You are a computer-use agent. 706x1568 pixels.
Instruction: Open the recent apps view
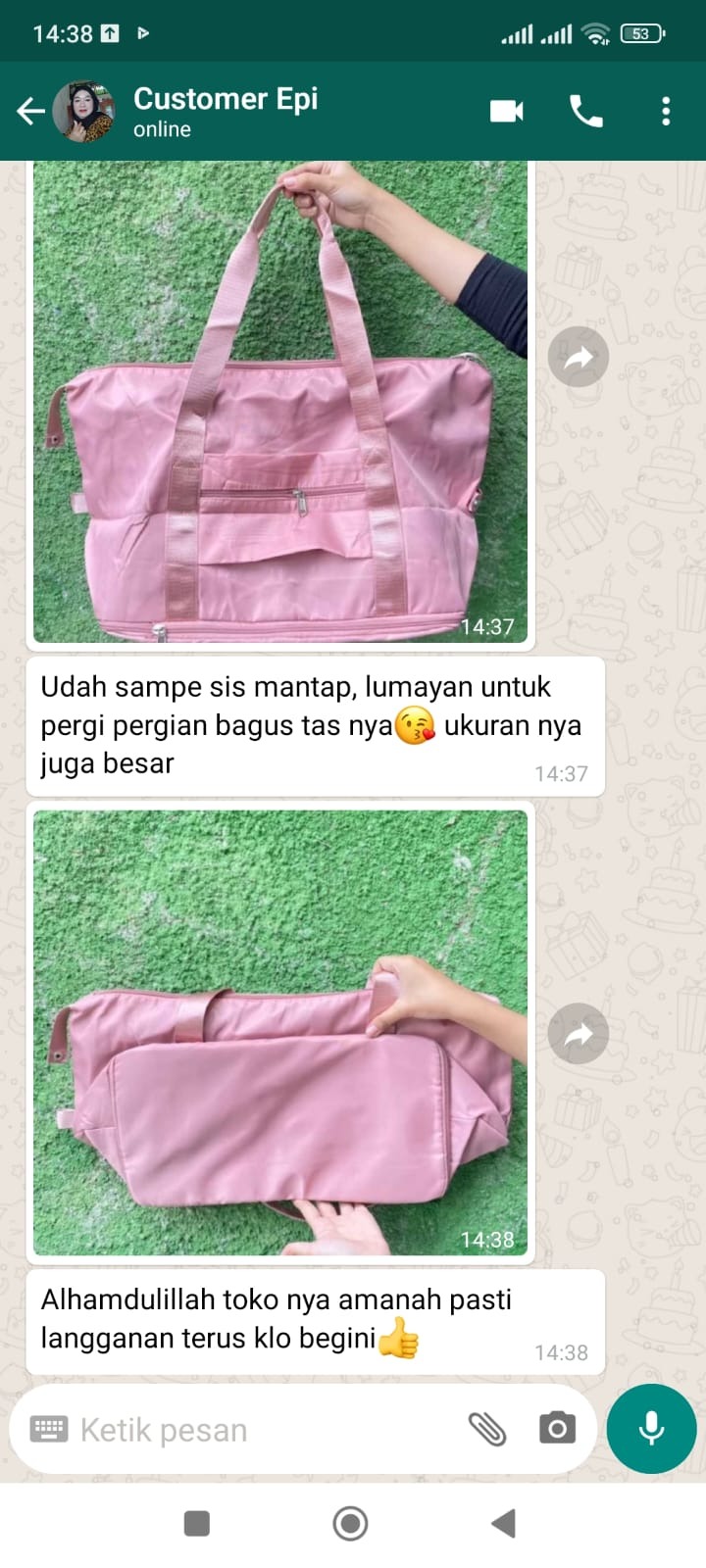197,1523
